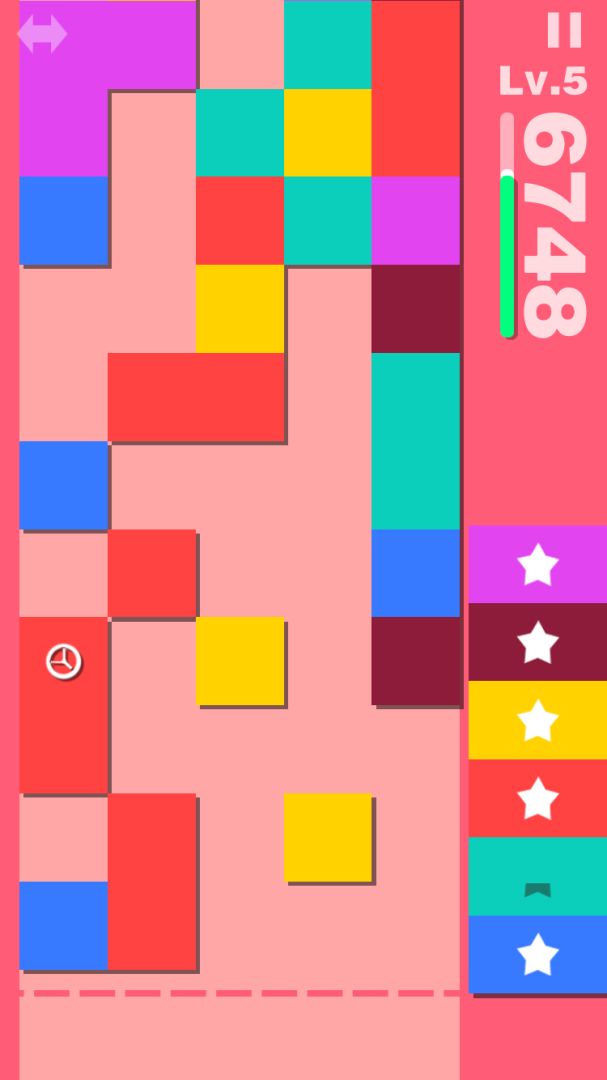The height and width of the screenshot is (1080, 607).
Task: Select the teal swatch
Action: (537, 876)
